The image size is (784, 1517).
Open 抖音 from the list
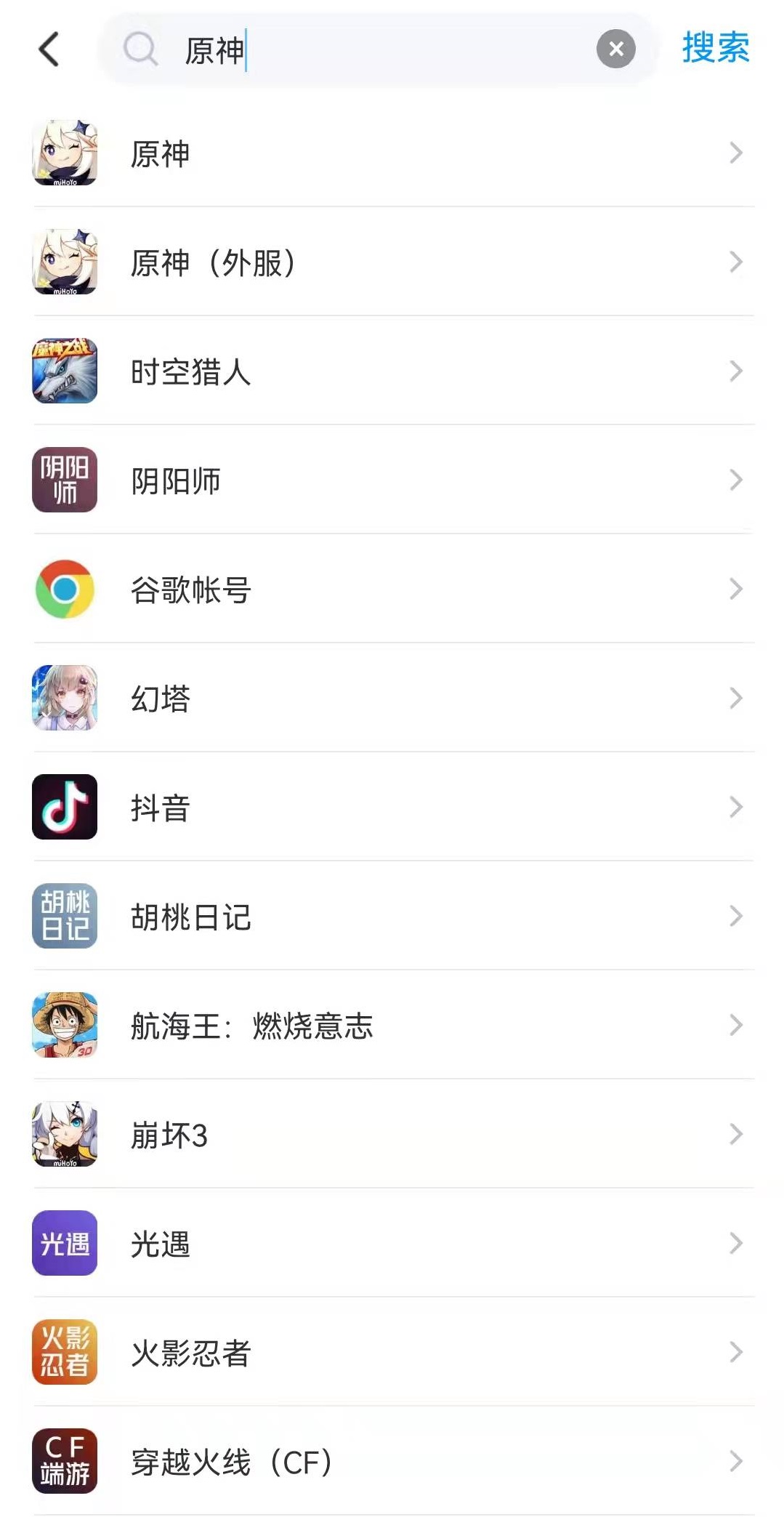coord(392,808)
